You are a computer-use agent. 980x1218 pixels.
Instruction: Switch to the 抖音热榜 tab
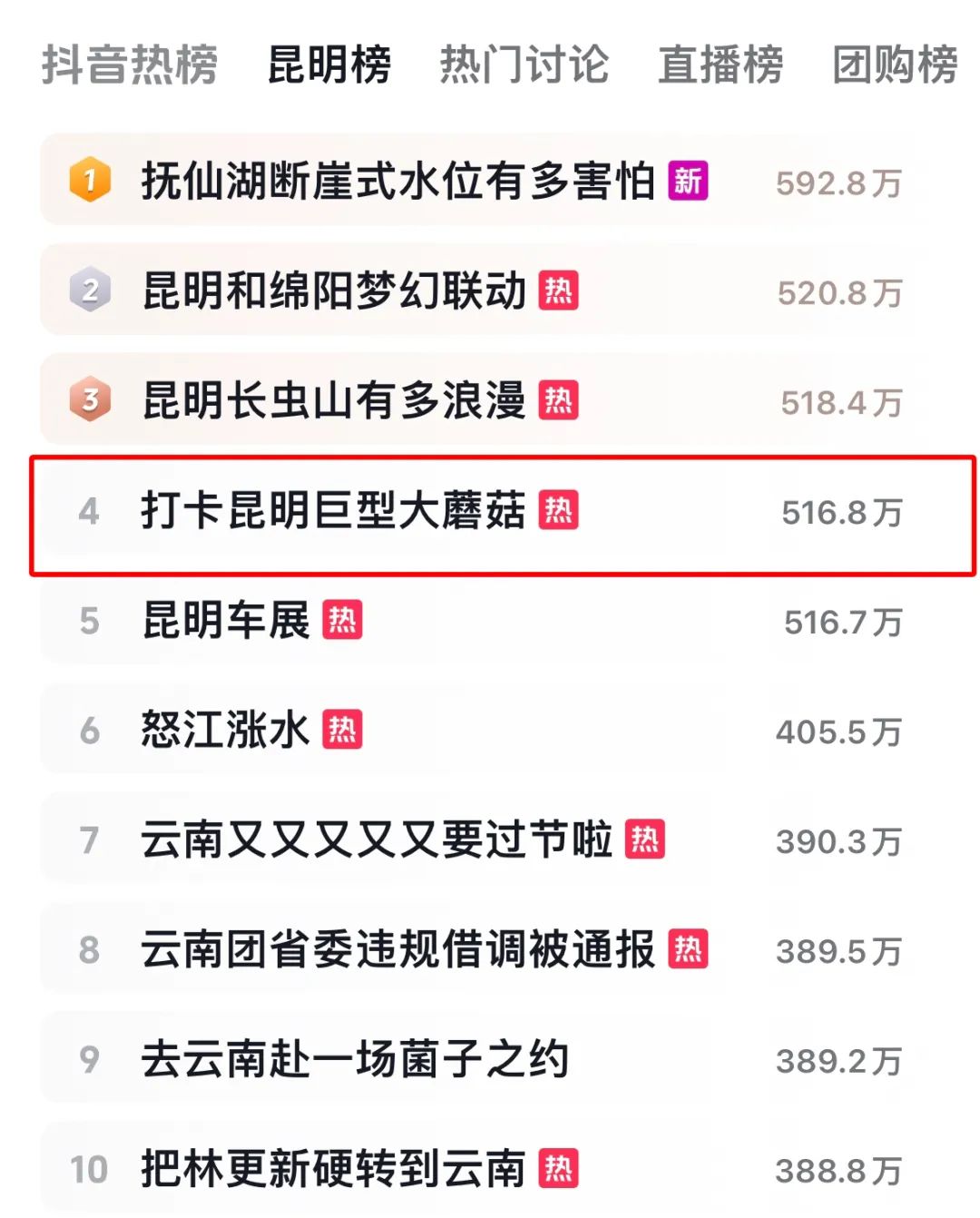coord(127,65)
